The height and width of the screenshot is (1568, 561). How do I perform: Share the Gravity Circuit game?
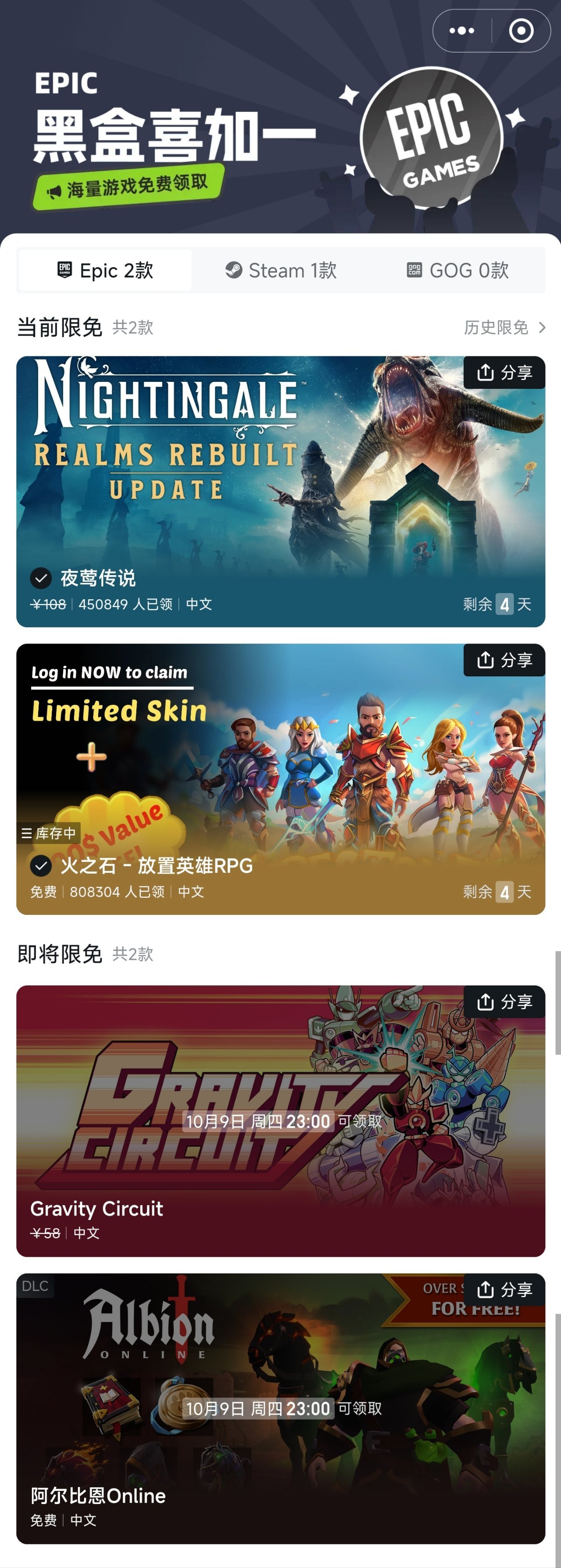coord(504,1001)
